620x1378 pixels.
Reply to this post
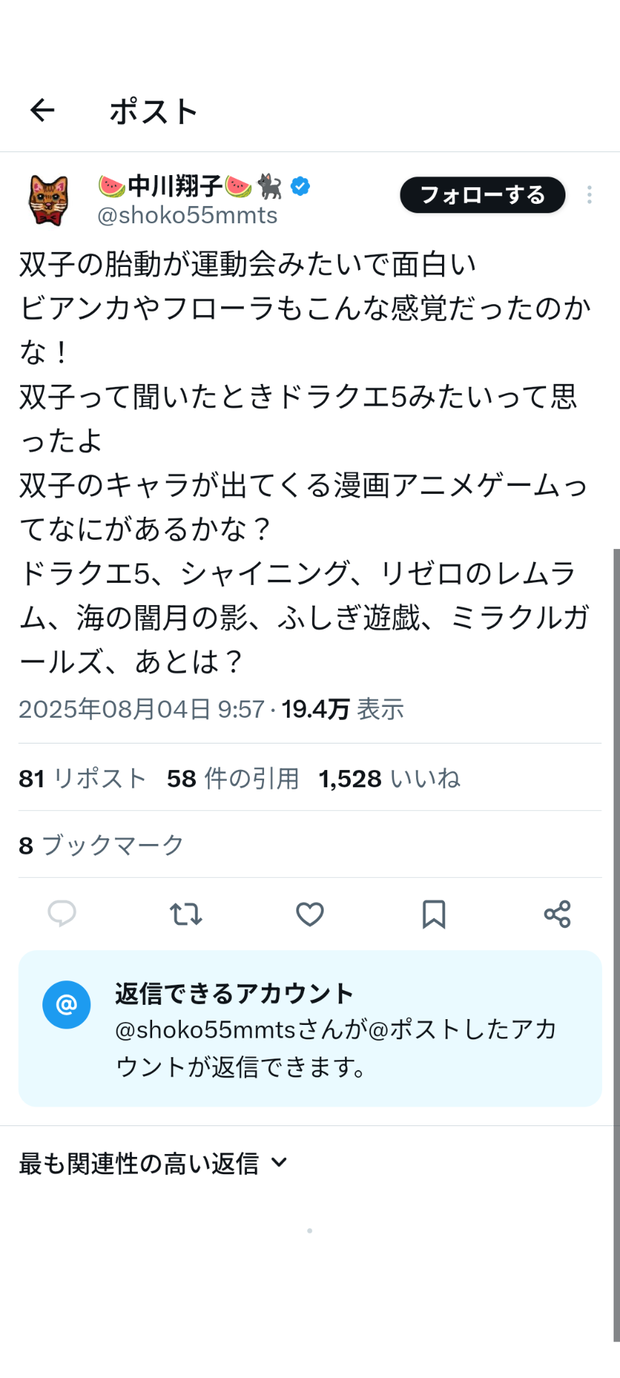[62, 913]
